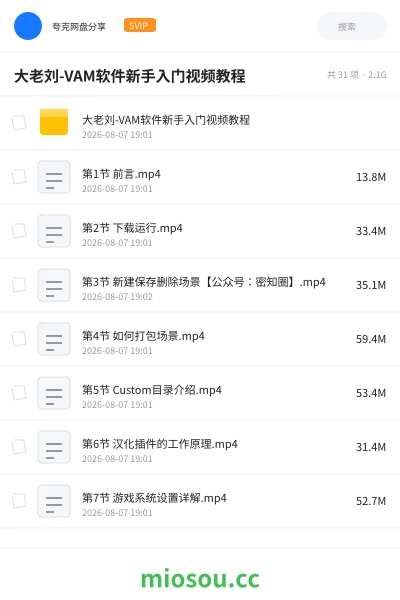Select the checkbox next to the folder row
400x600 pixels.
tap(19, 123)
